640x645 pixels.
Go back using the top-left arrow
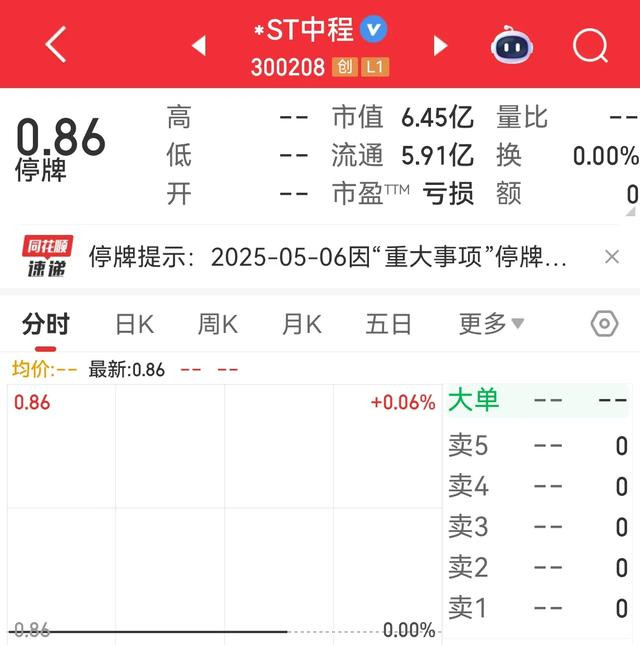[x=55, y=44]
